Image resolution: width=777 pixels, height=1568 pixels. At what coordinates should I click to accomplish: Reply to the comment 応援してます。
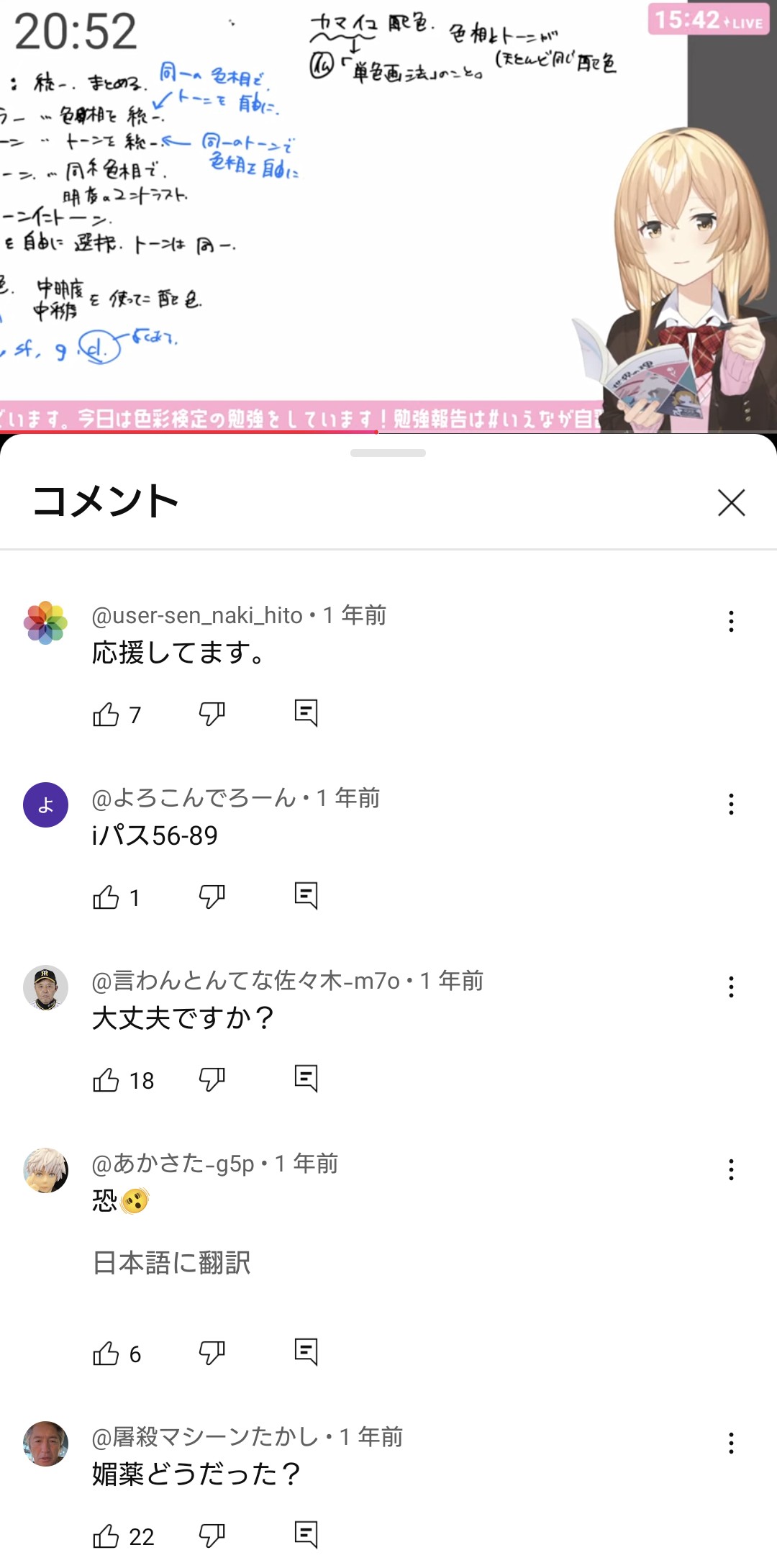click(x=306, y=713)
